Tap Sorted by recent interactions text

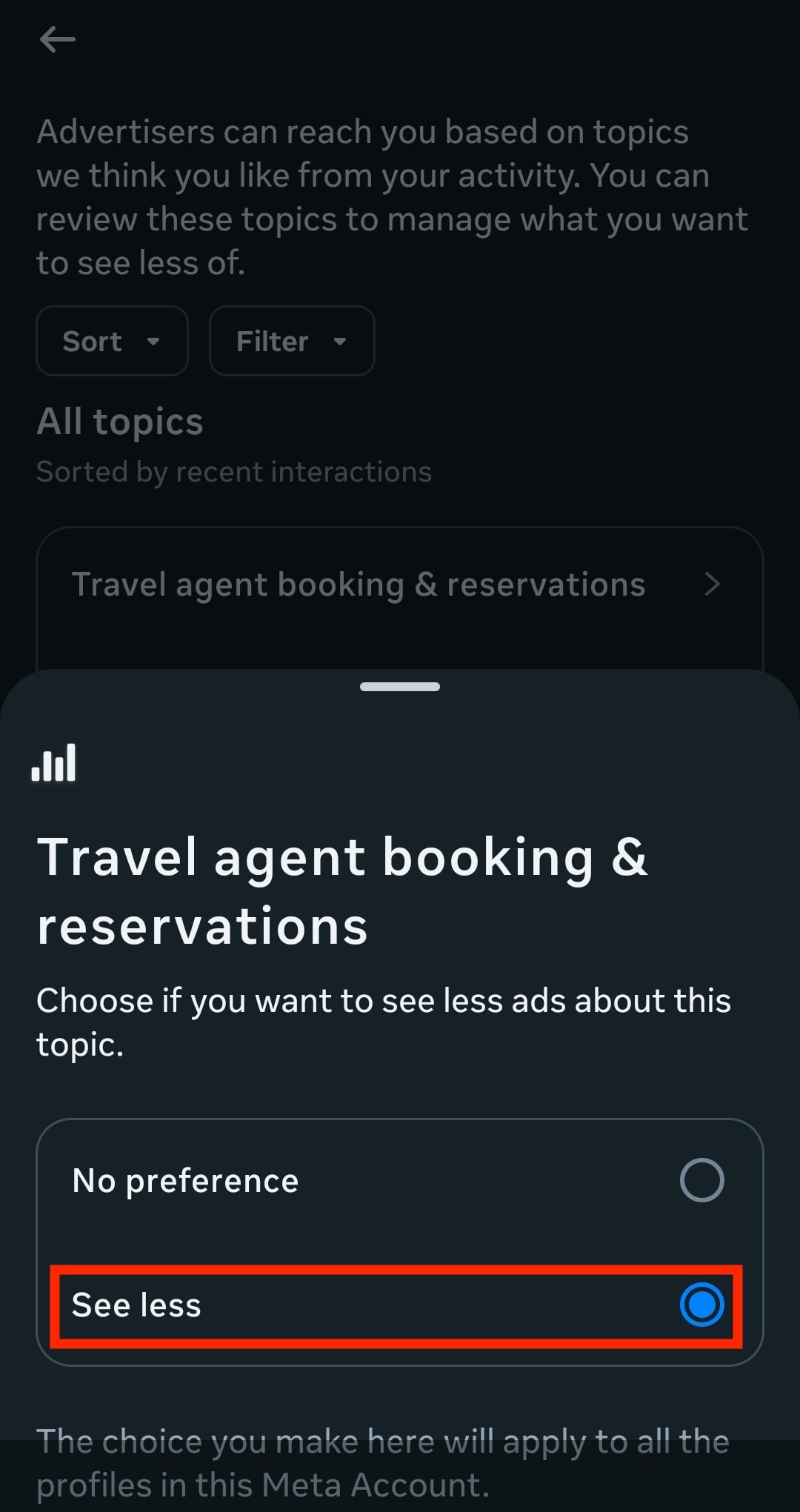pyautogui.click(x=234, y=471)
